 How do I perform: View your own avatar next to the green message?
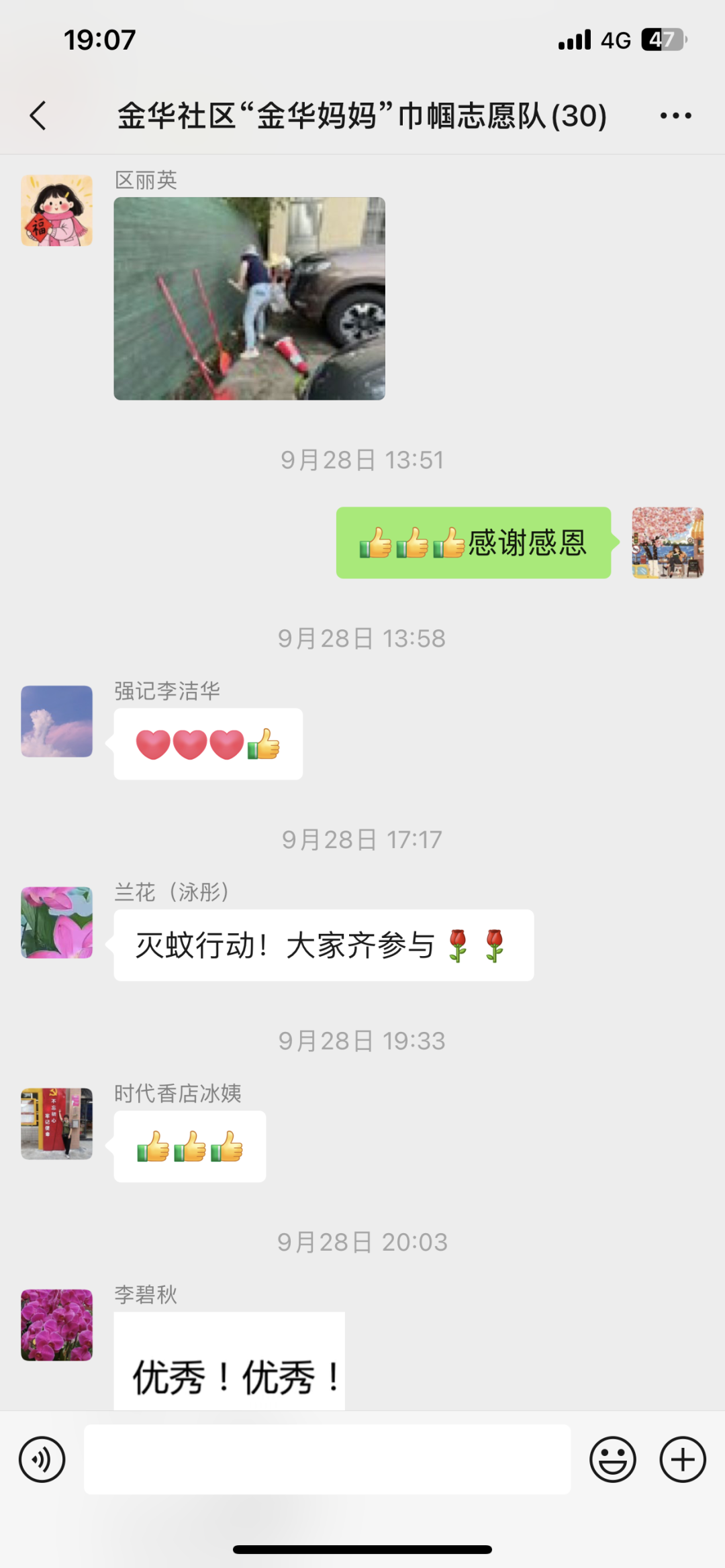[x=668, y=543]
